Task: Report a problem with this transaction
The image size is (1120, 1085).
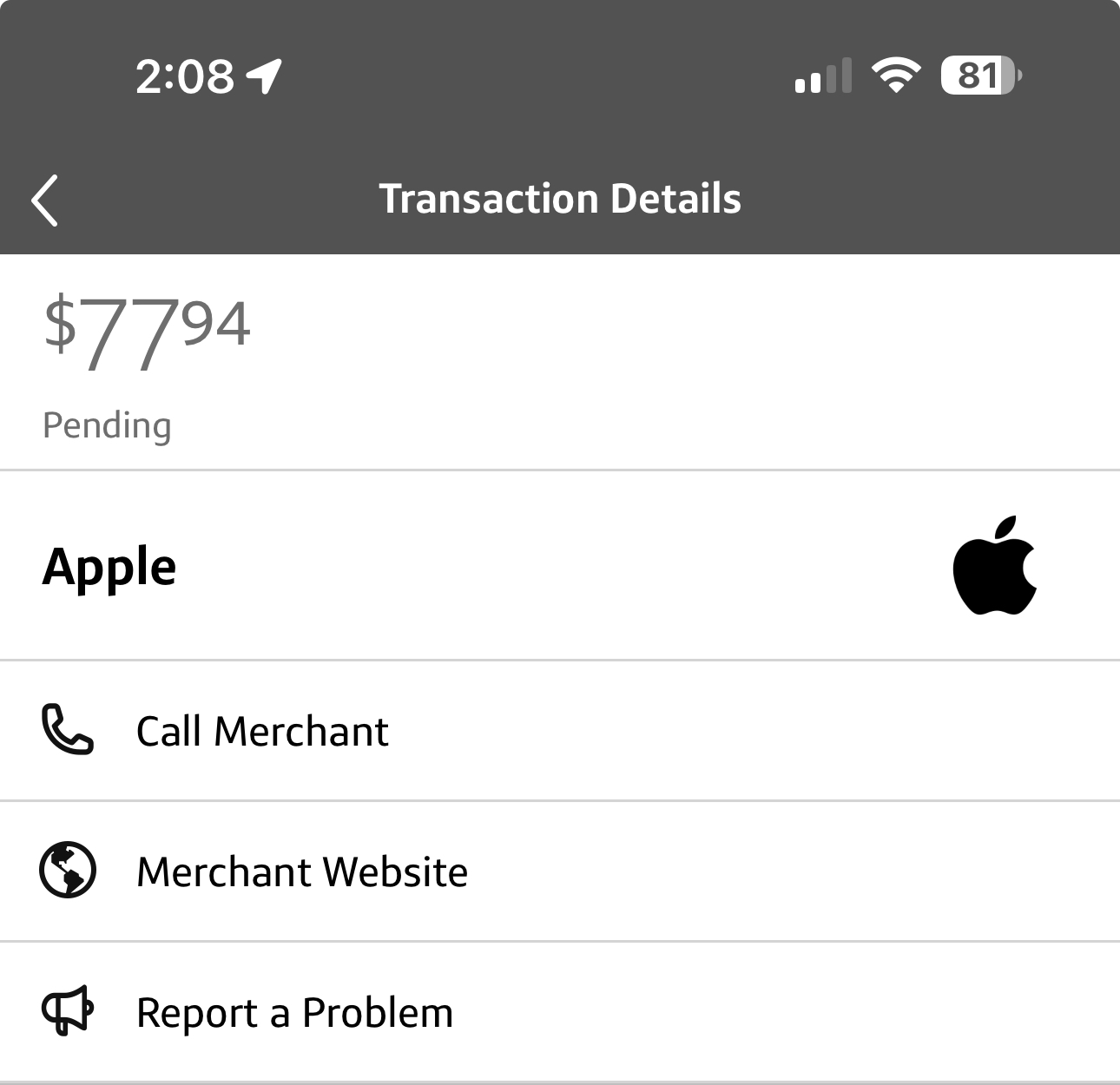Action: [x=294, y=1012]
